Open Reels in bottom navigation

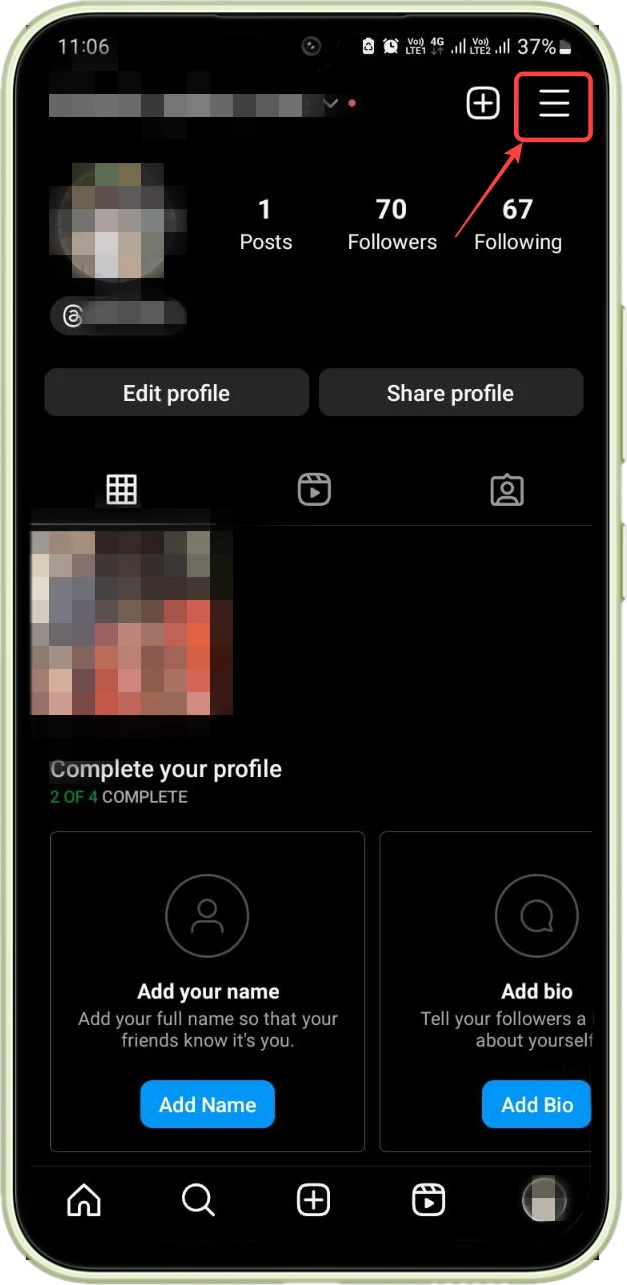pos(428,1199)
